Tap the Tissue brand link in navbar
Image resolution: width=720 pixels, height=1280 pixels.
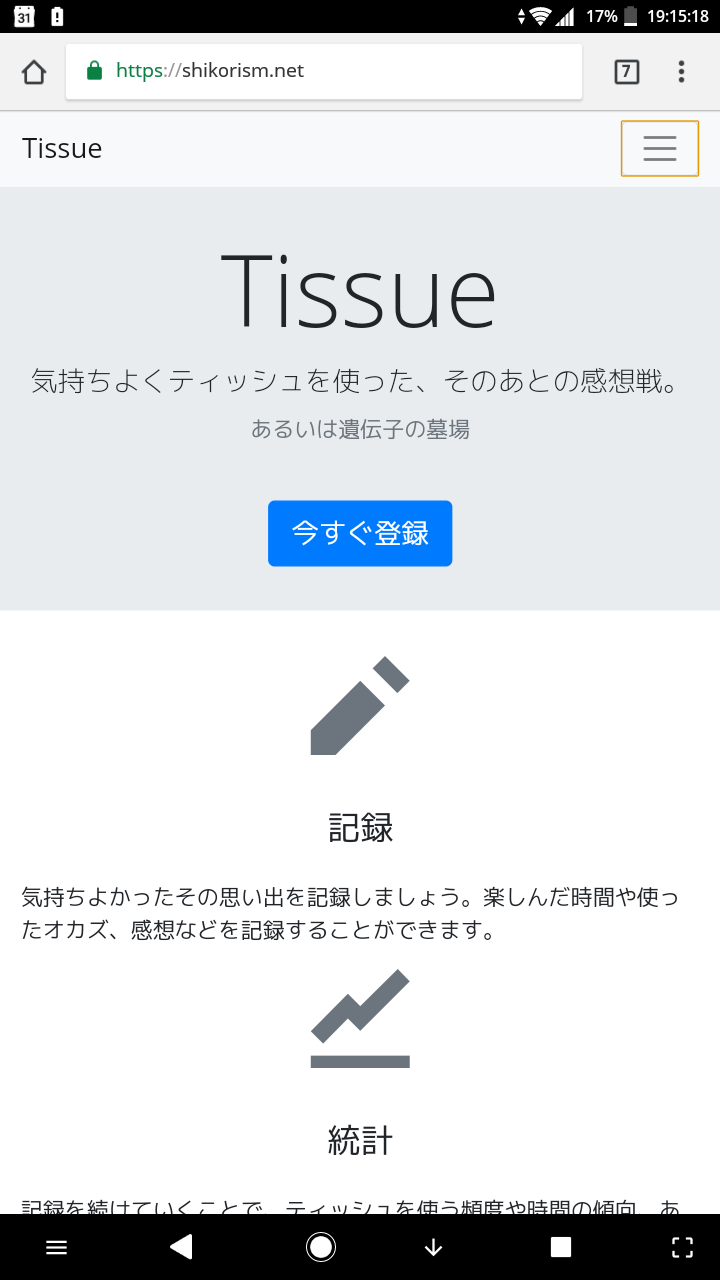click(62, 148)
